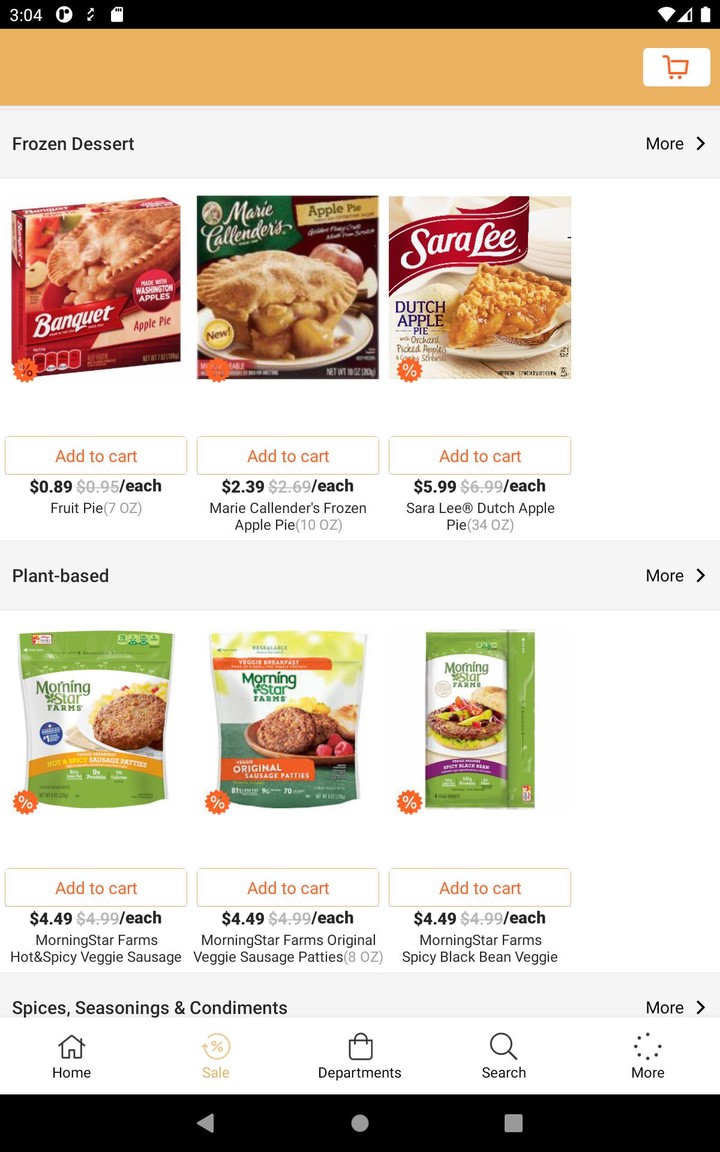Open Marie Callender's Apple Pie product image
720x1152 pixels.
point(288,288)
